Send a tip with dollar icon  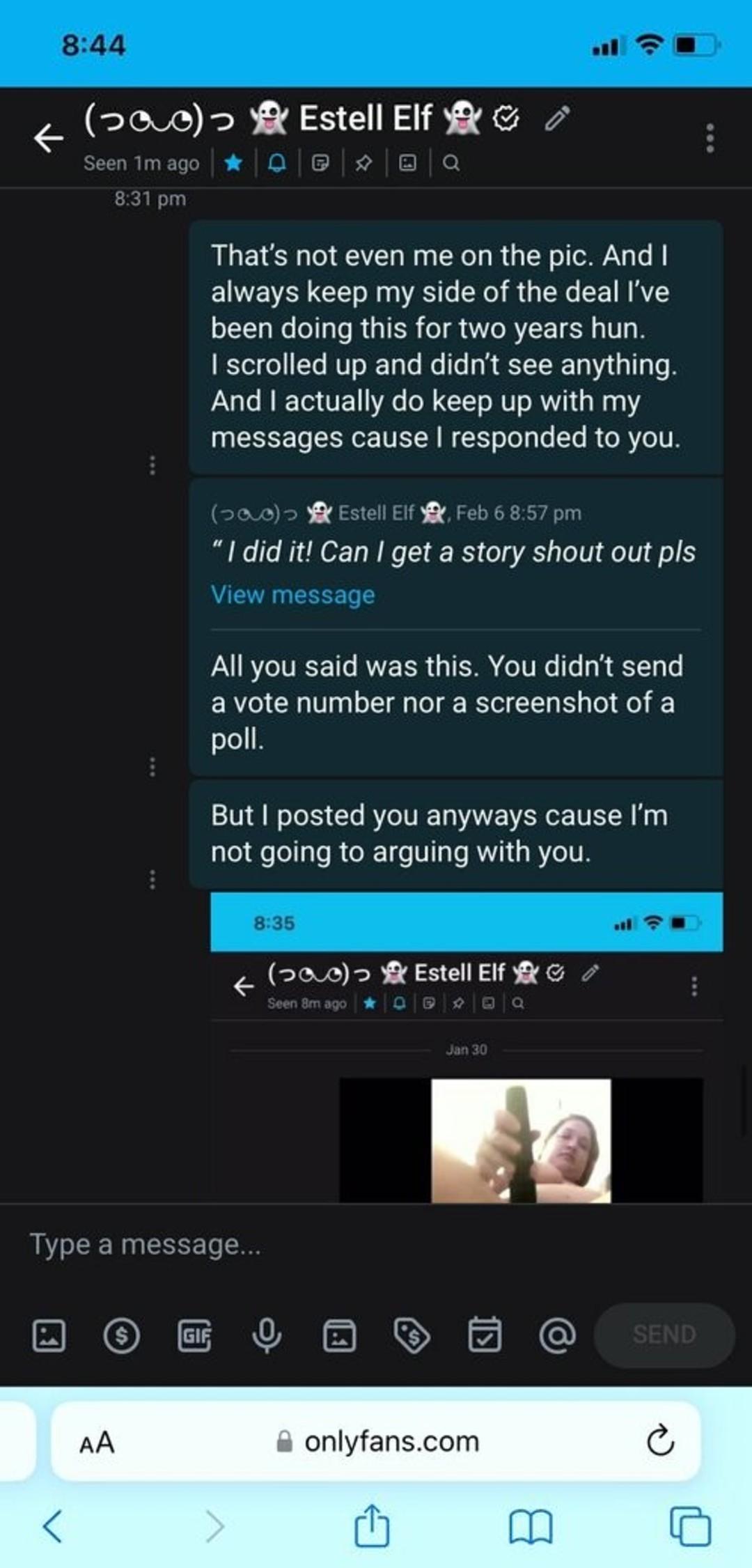[121, 1335]
